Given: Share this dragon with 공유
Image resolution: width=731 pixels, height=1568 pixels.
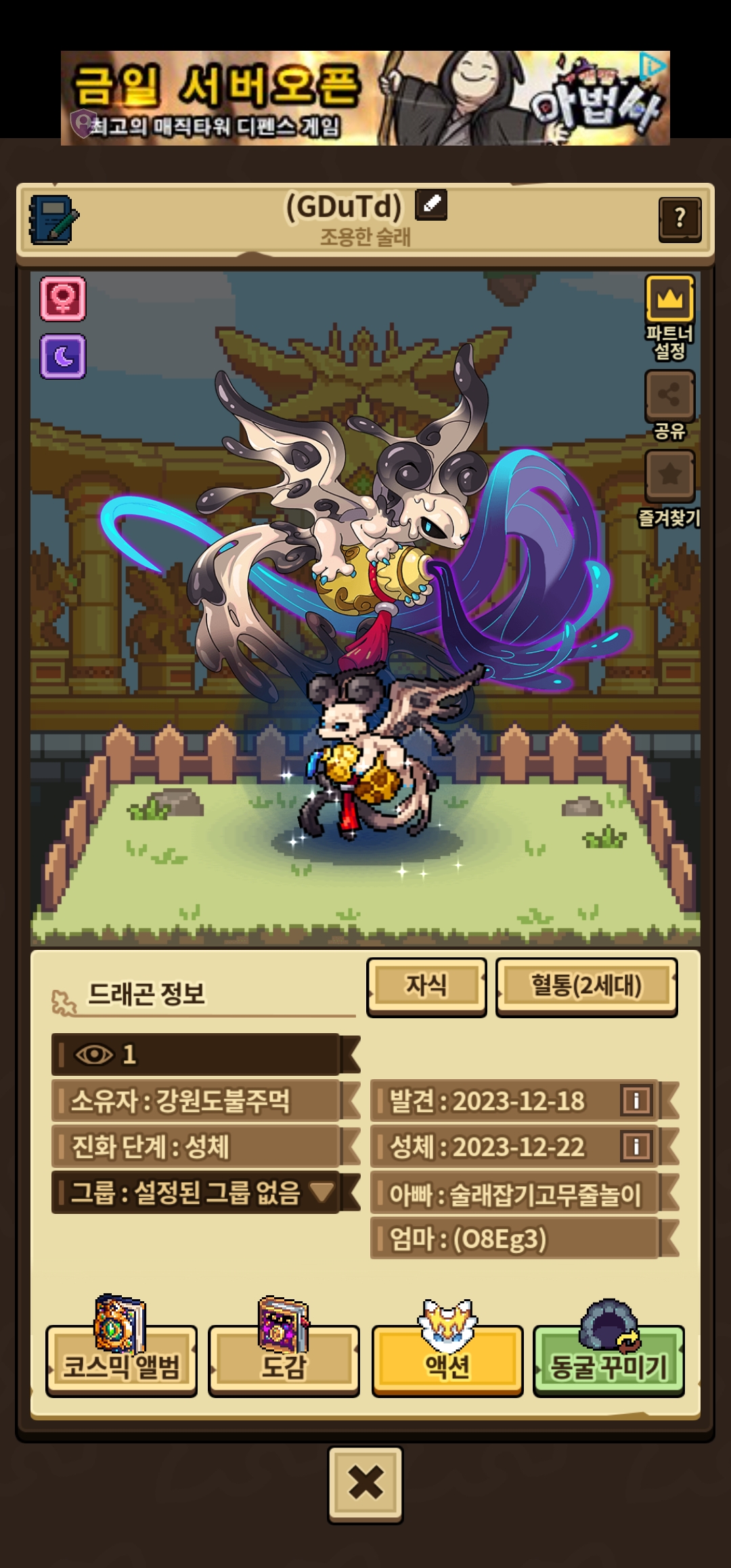Looking at the screenshot, I should 669,395.
